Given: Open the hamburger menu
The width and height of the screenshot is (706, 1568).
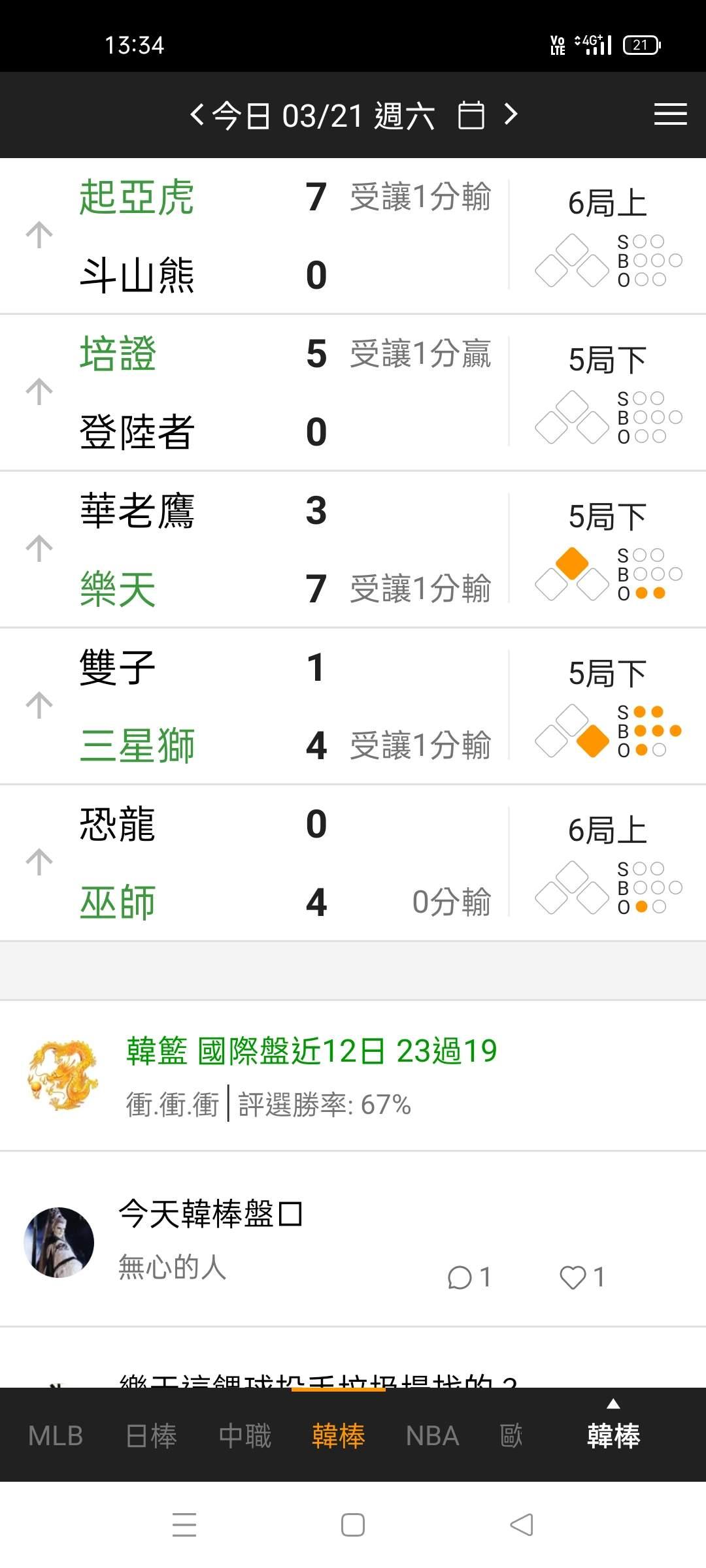Looking at the screenshot, I should pyautogui.click(x=670, y=114).
